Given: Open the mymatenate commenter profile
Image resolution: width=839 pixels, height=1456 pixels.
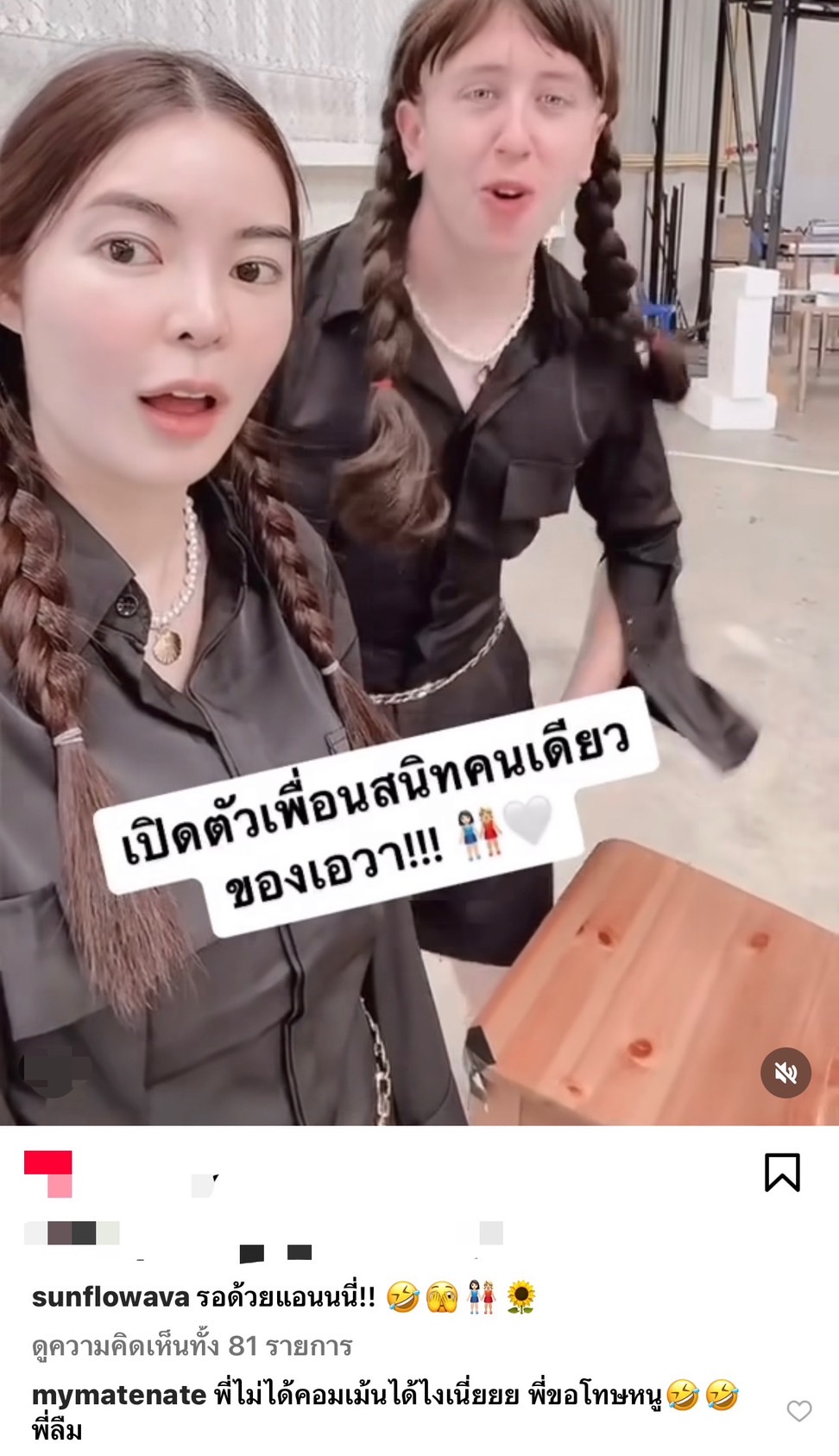Looking at the screenshot, I should [x=118, y=1394].
